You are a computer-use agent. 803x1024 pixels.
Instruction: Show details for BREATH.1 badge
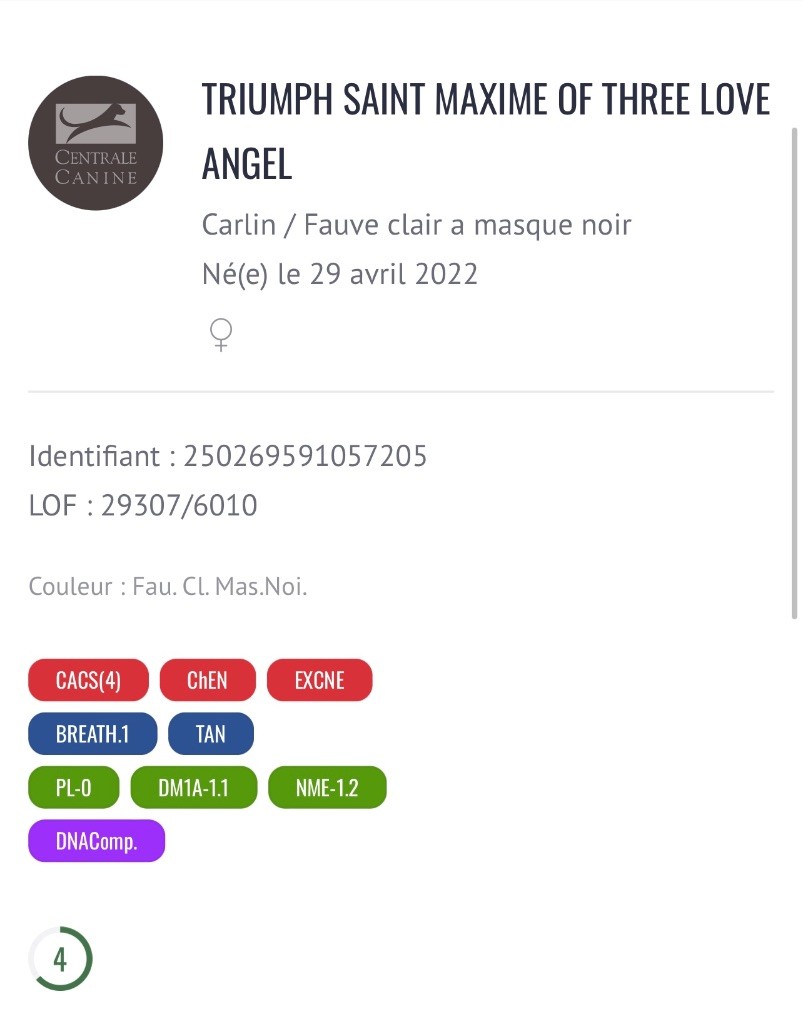click(x=92, y=734)
